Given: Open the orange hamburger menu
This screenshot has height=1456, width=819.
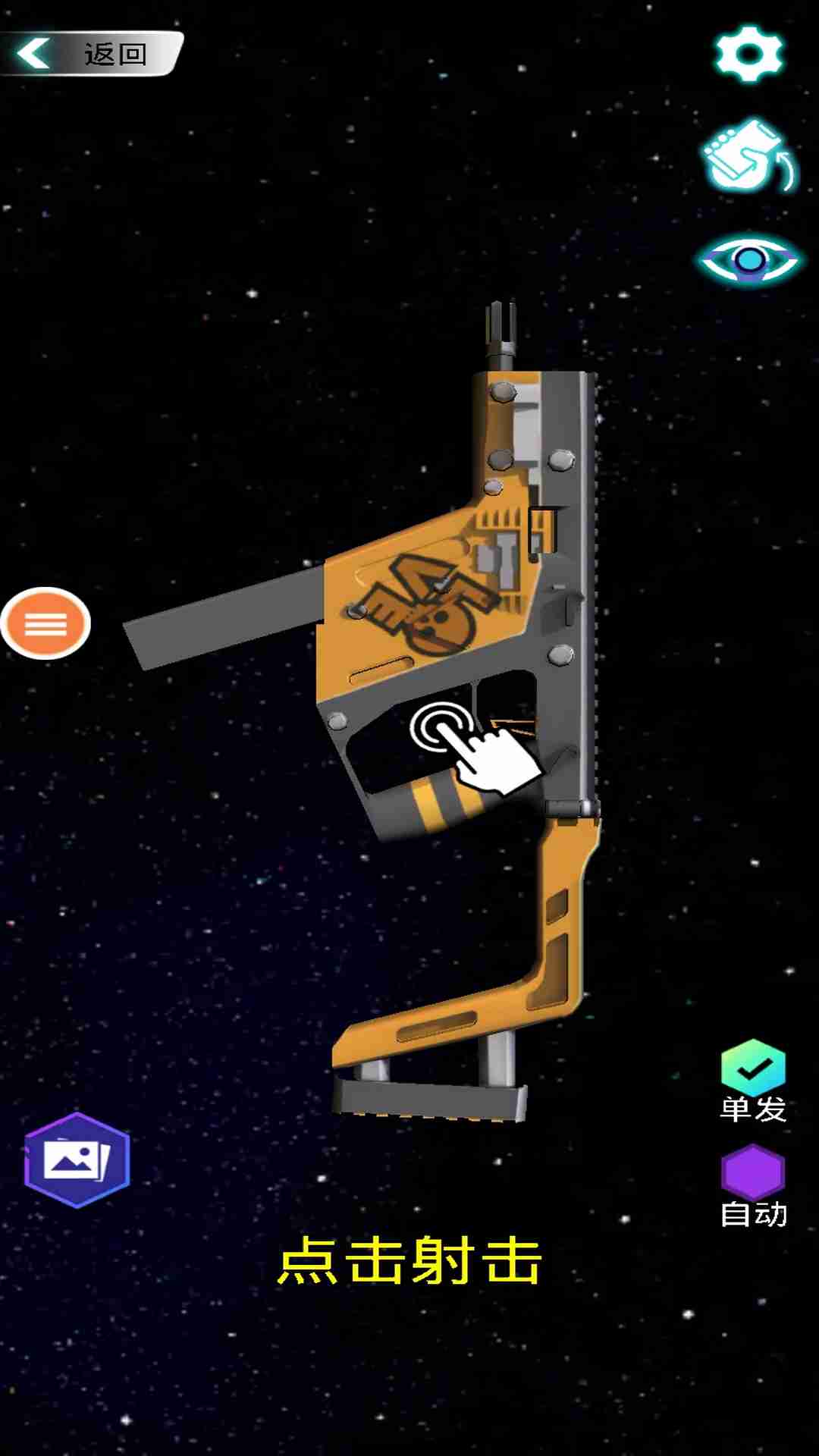Looking at the screenshot, I should pyautogui.click(x=45, y=624).
